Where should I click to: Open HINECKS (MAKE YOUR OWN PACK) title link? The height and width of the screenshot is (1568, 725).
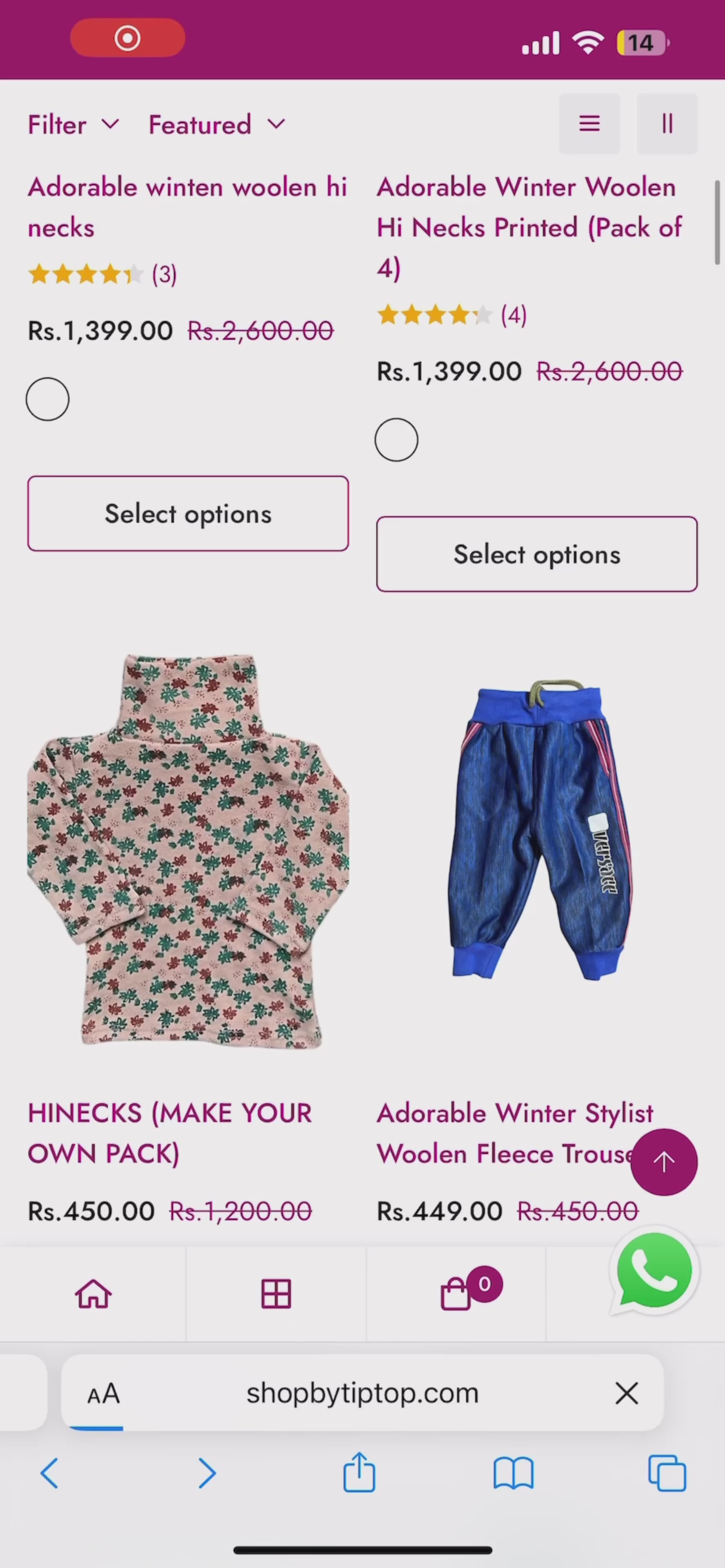pyautogui.click(x=169, y=1133)
